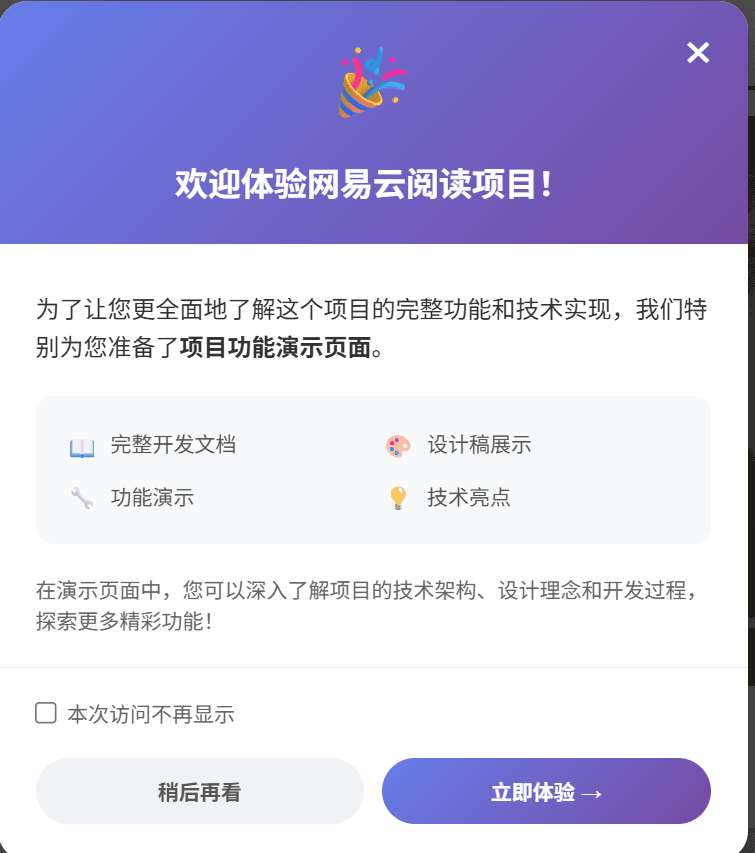Close the welcome dialog with the X

[x=697, y=53]
